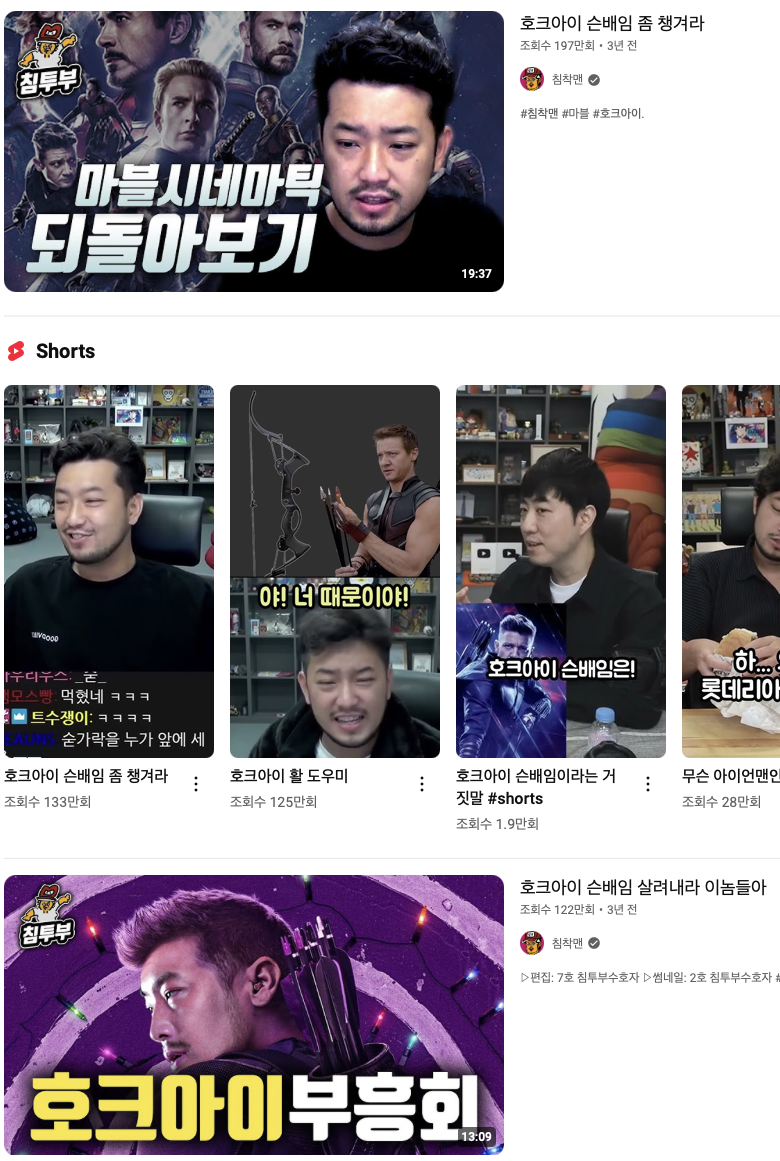Play the 호크아이 부흥회 video thumbnail
Image resolution: width=780 pixels, height=1161 pixels.
click(x=254, y=1015)
